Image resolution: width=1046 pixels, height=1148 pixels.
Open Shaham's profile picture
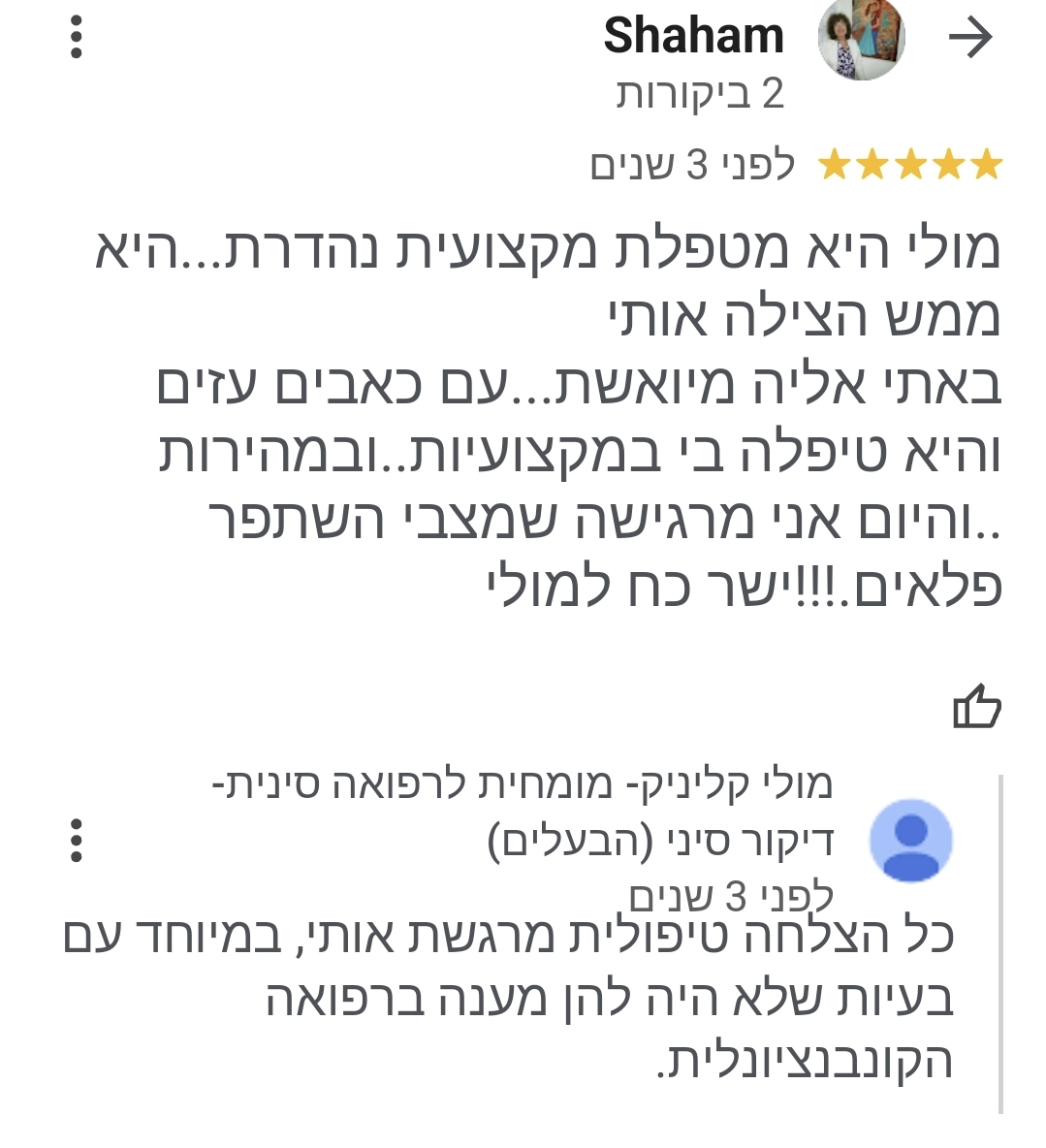861,40
